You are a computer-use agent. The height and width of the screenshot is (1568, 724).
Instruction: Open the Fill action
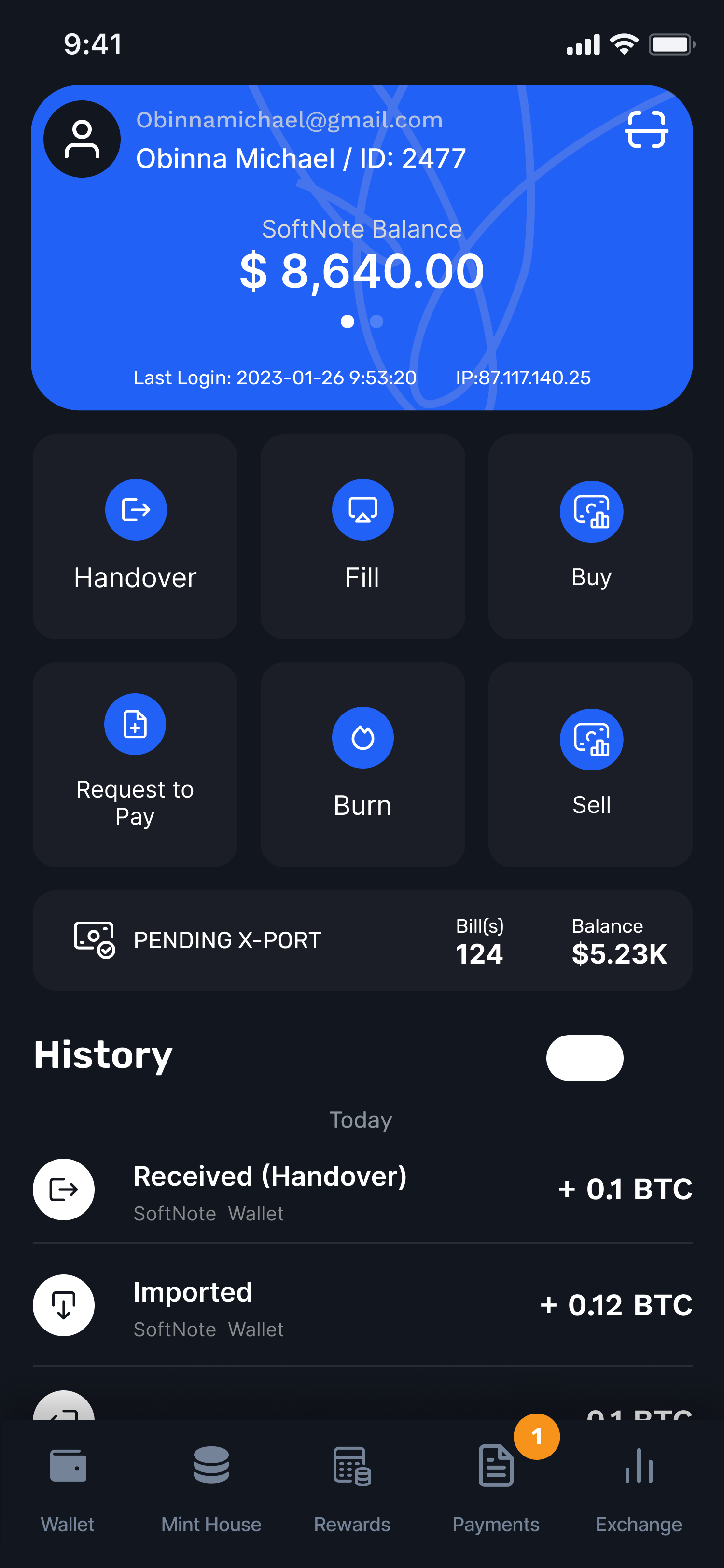[362, 536]
